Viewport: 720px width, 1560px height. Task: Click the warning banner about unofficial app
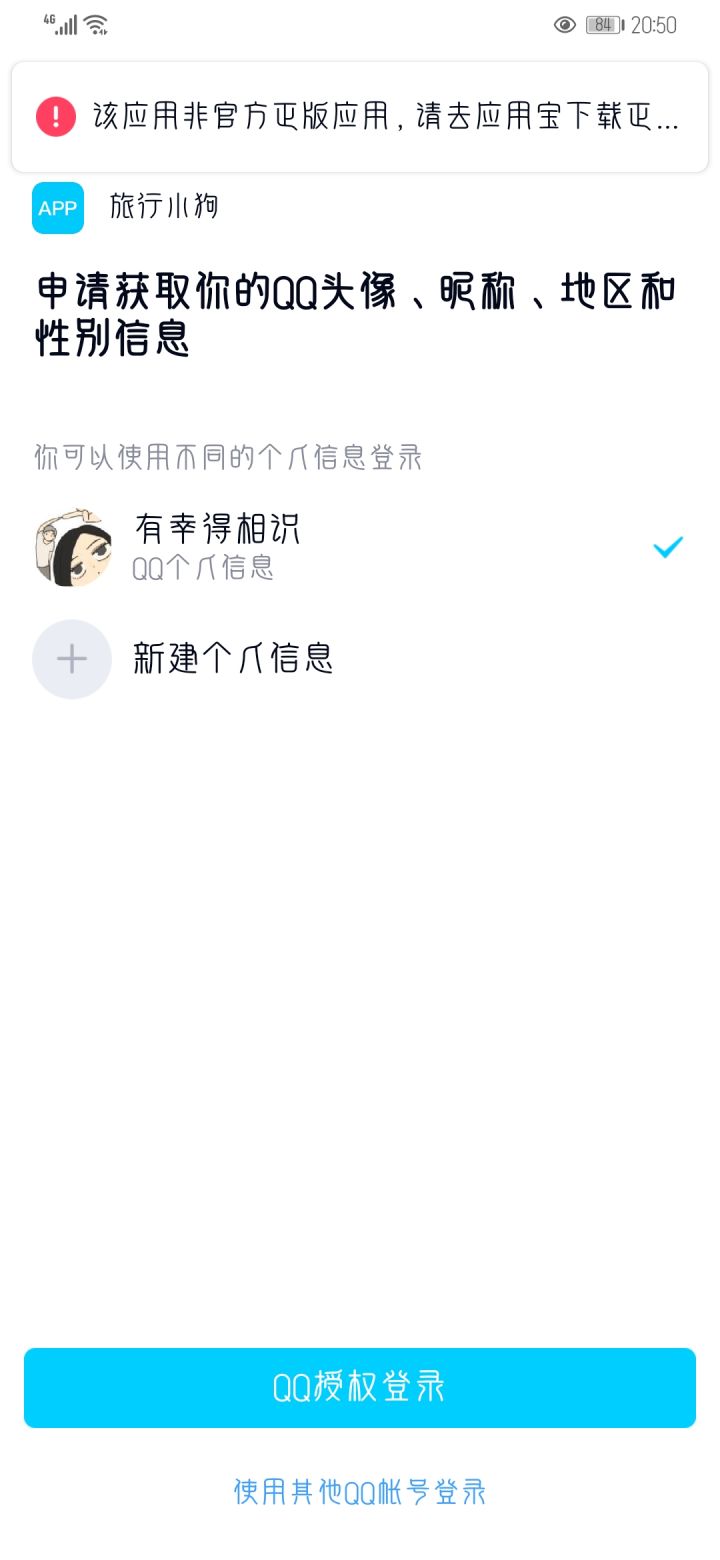(x=360, y=116)
